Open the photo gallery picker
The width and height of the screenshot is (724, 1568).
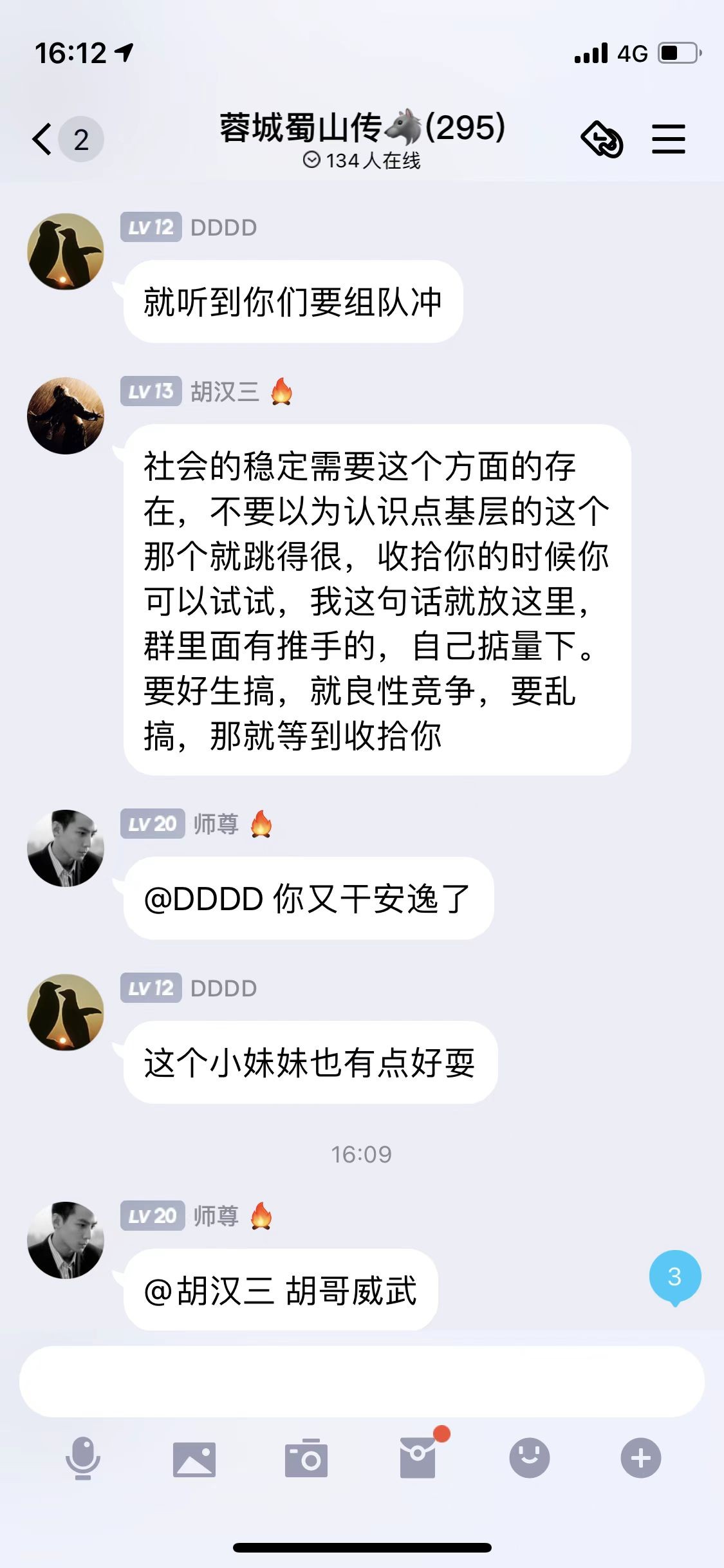pos(194,1459)
